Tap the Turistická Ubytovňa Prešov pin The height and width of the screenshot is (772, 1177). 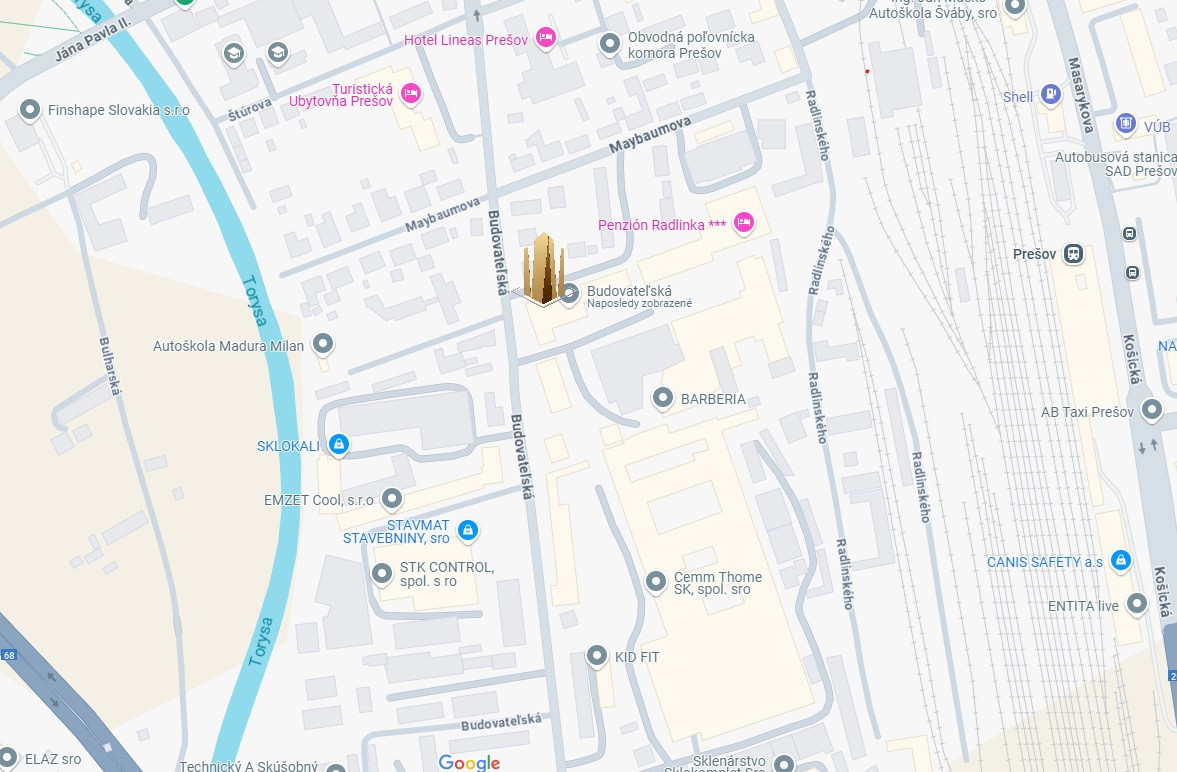click(x=410, y=94)
